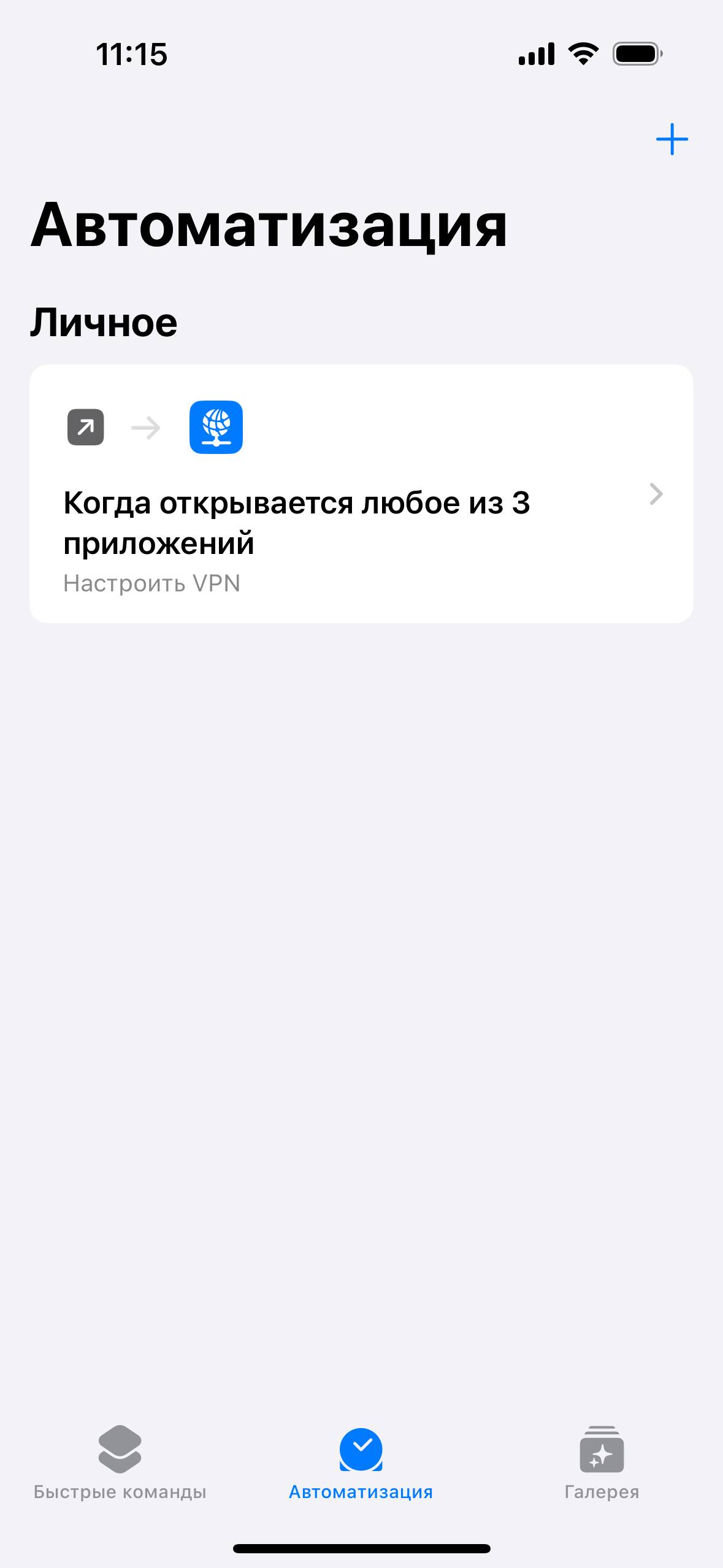Add a new automation with the plus icon
Image resolution: width=723 pixels, height=1568 pixels.
coord(672,139)
